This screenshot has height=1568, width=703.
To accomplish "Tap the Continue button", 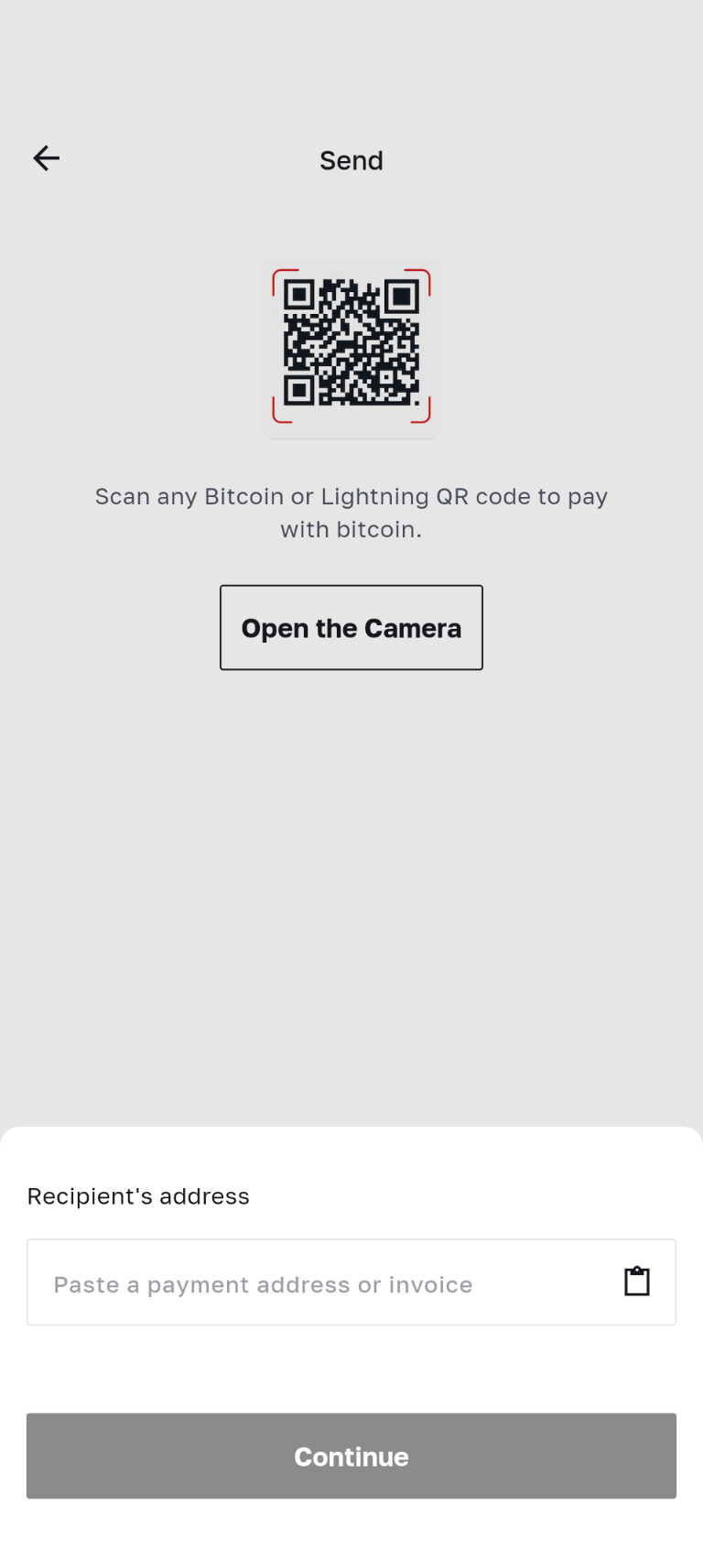I will click(x=351, y=1455).
